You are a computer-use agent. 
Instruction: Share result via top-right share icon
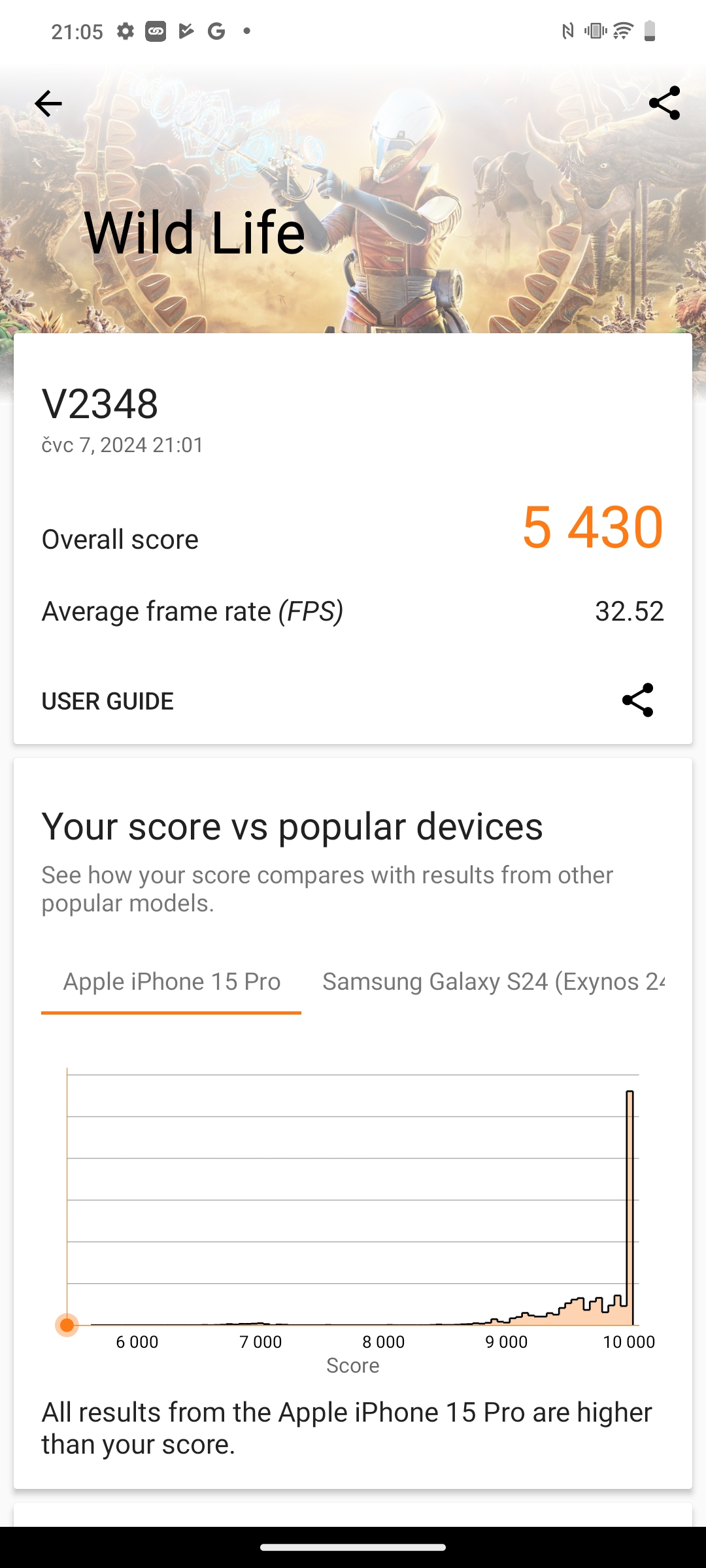point(664,103)
